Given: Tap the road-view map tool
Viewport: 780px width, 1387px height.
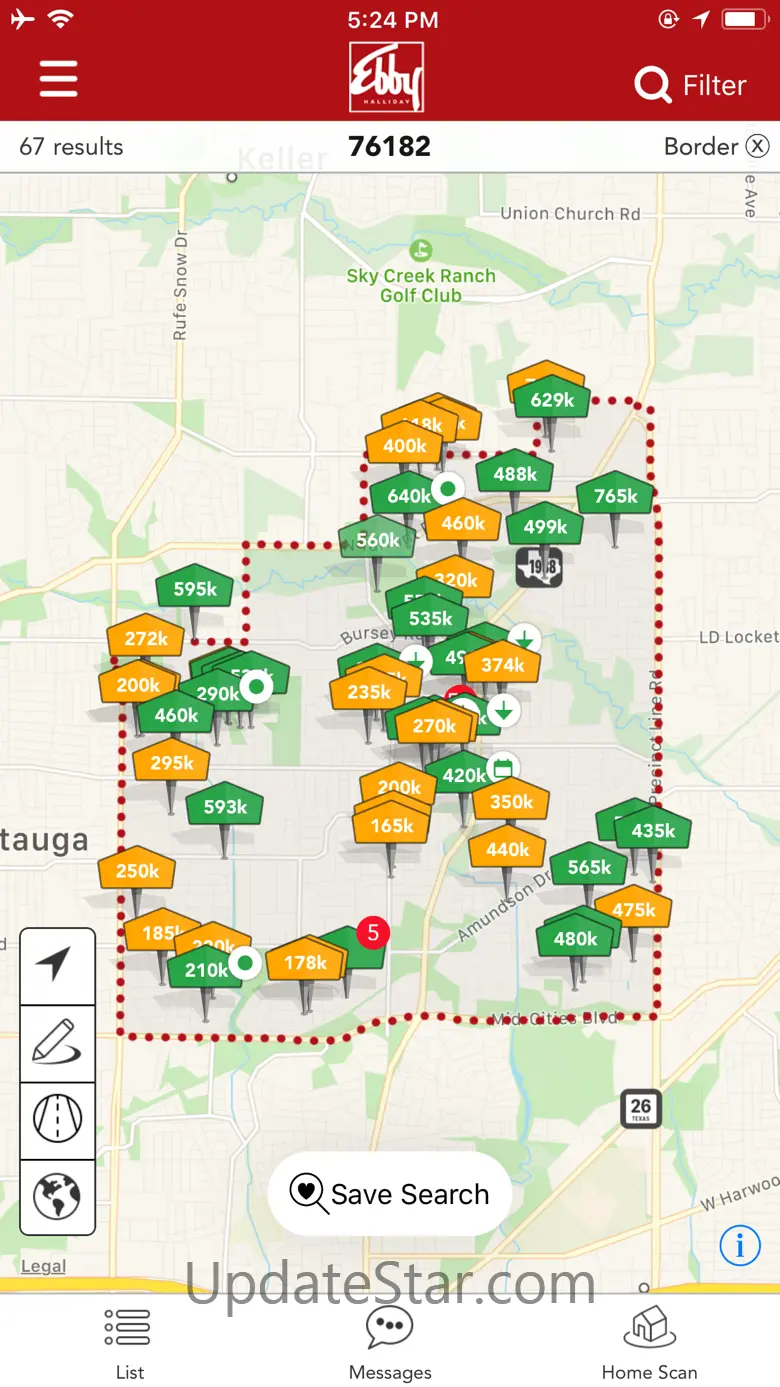Looking at the screenshot, I should [57, 1120].
